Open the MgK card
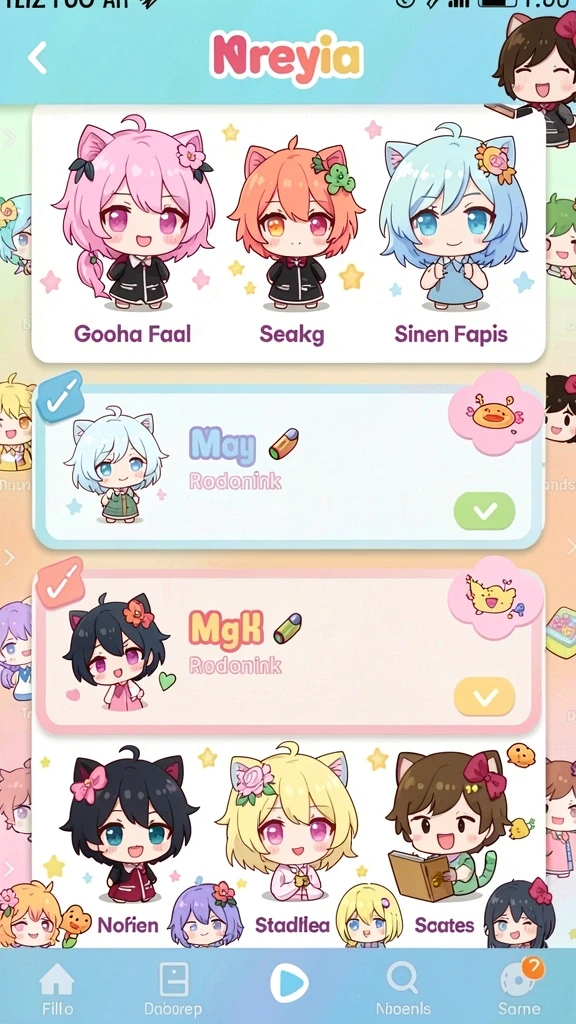 point(288,651)
